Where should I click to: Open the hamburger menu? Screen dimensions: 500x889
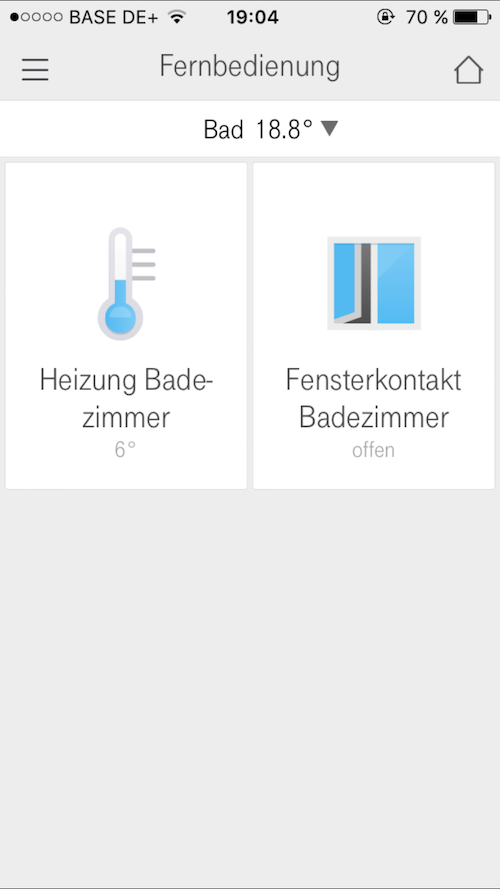35,70
